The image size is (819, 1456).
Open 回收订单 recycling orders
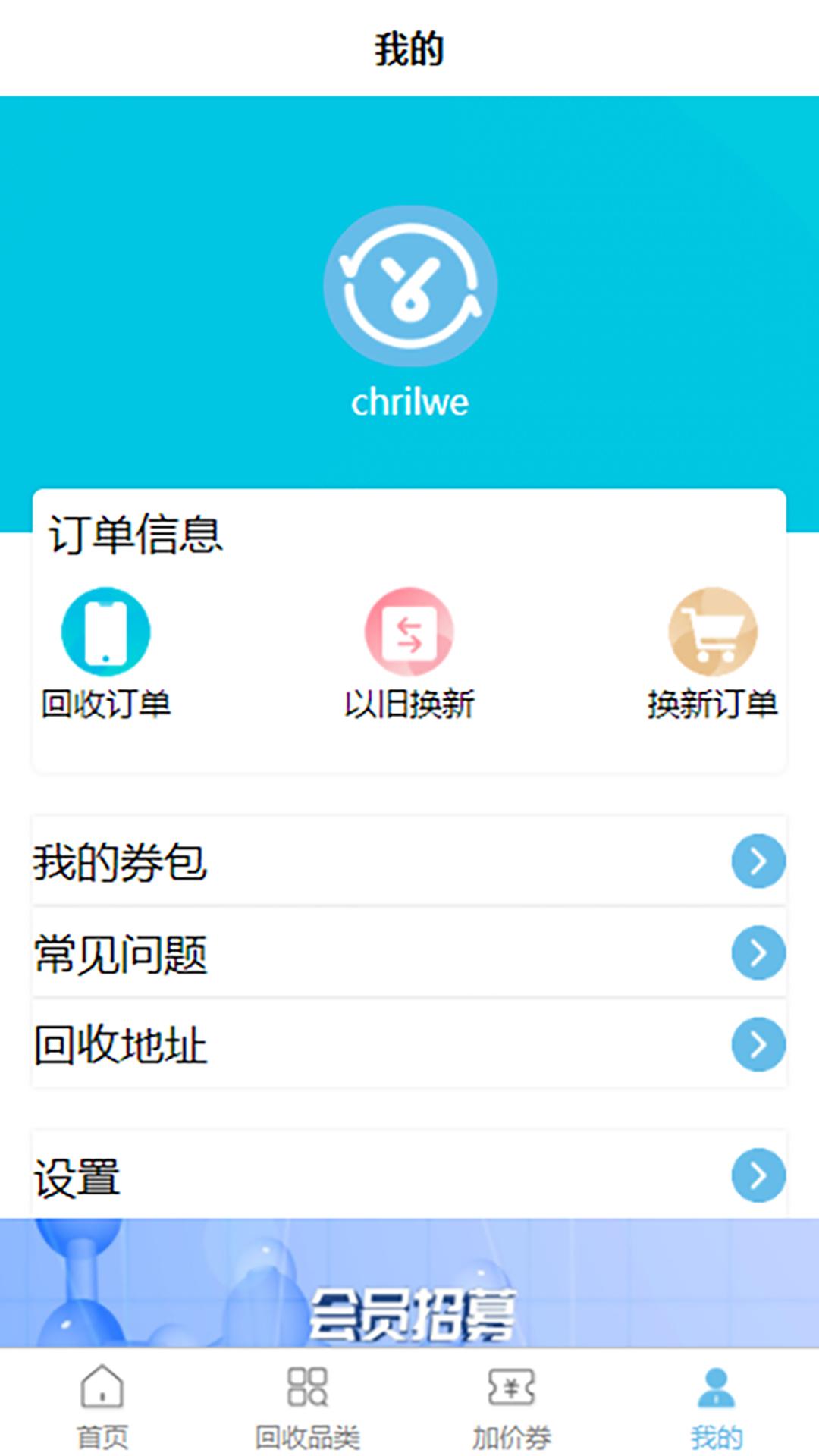(x=106, y=654)
